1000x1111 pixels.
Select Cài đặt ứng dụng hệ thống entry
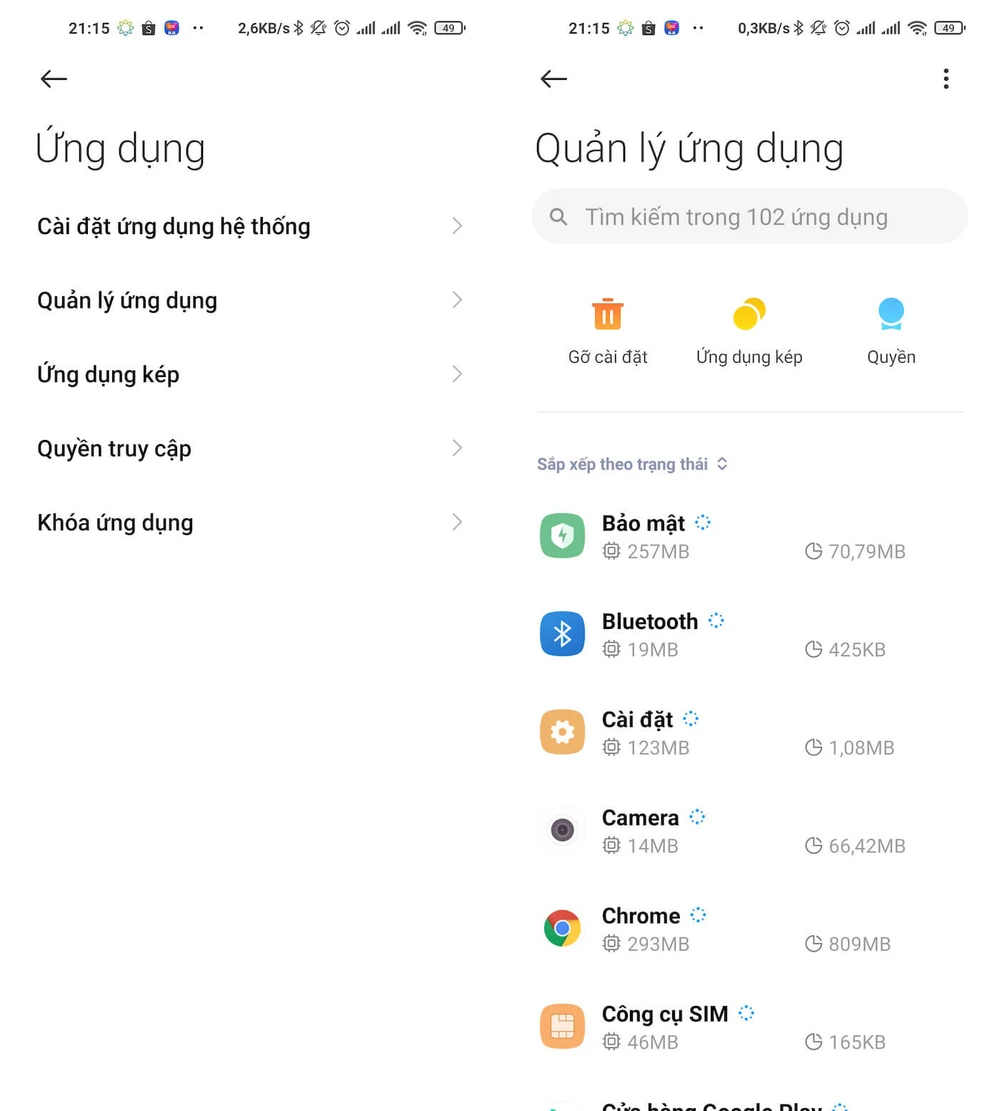click(x=173, y=226)
